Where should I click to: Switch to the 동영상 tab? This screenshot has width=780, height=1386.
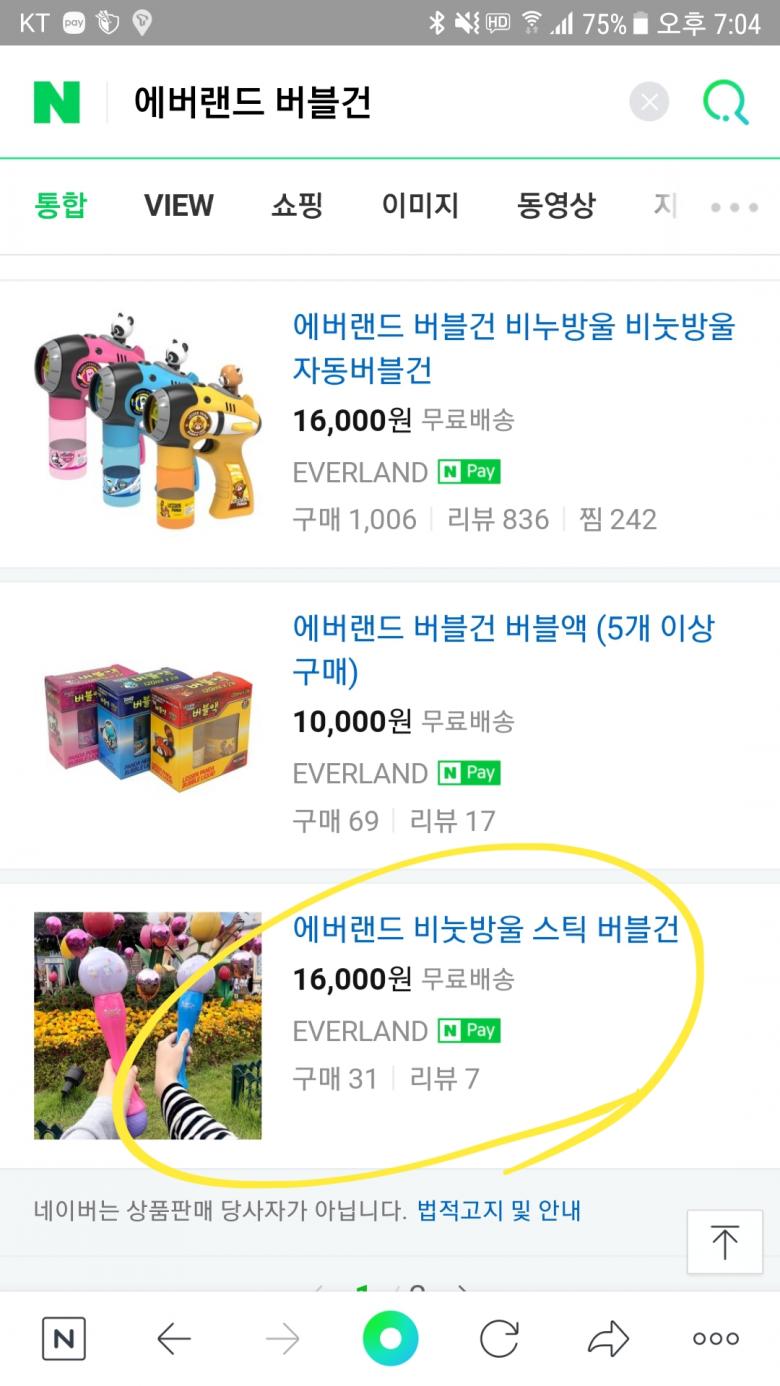(x=556, y=206)
